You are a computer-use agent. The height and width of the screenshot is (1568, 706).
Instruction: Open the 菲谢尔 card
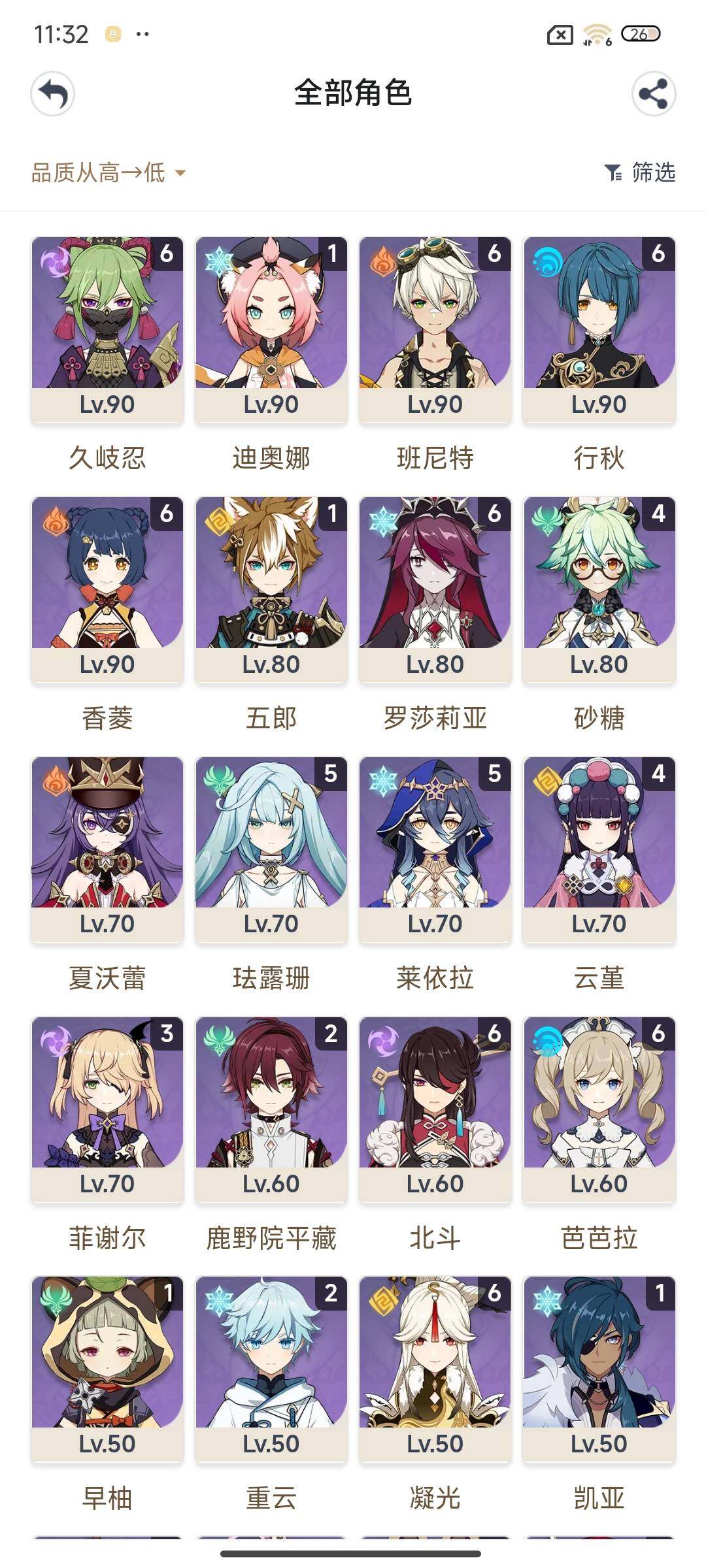107,1109
